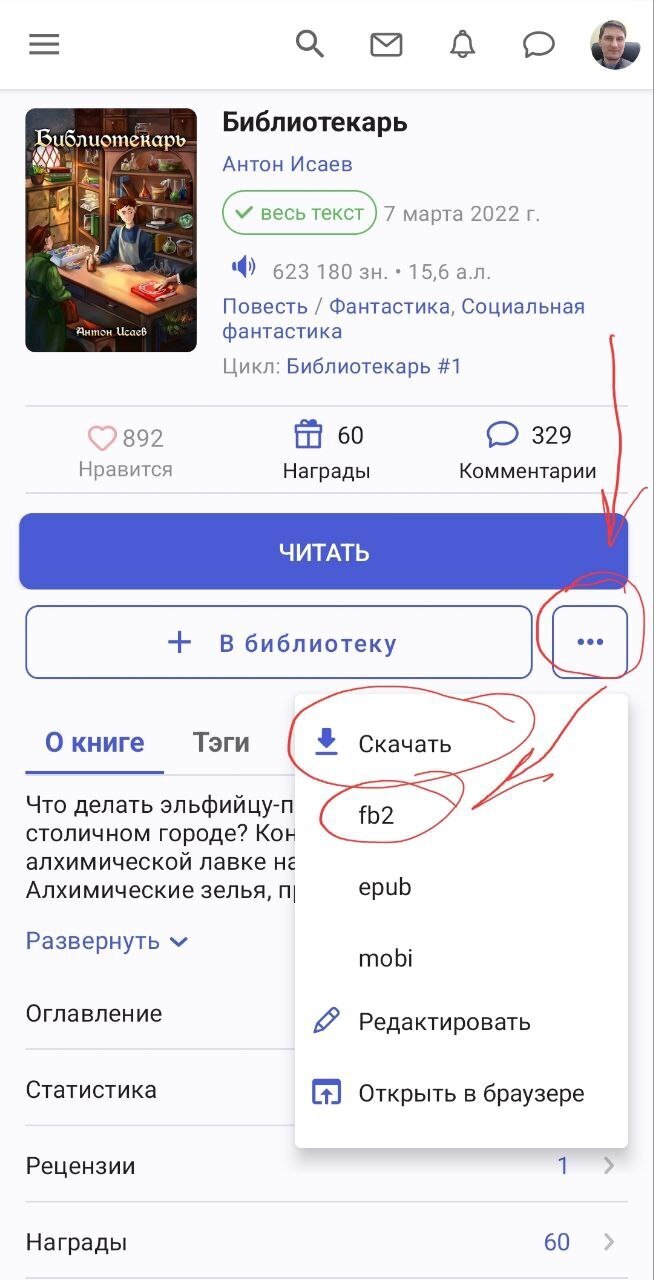Screen dimensions: 654x1280
Task: Tap the ЧИТАТЬ button
Action: pyautogui.click(x=324, y=552)
